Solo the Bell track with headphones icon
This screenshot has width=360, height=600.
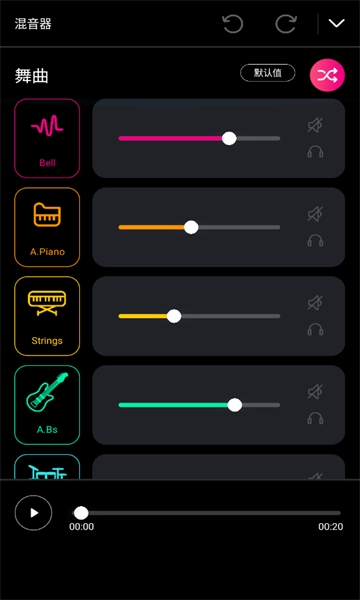315,152
